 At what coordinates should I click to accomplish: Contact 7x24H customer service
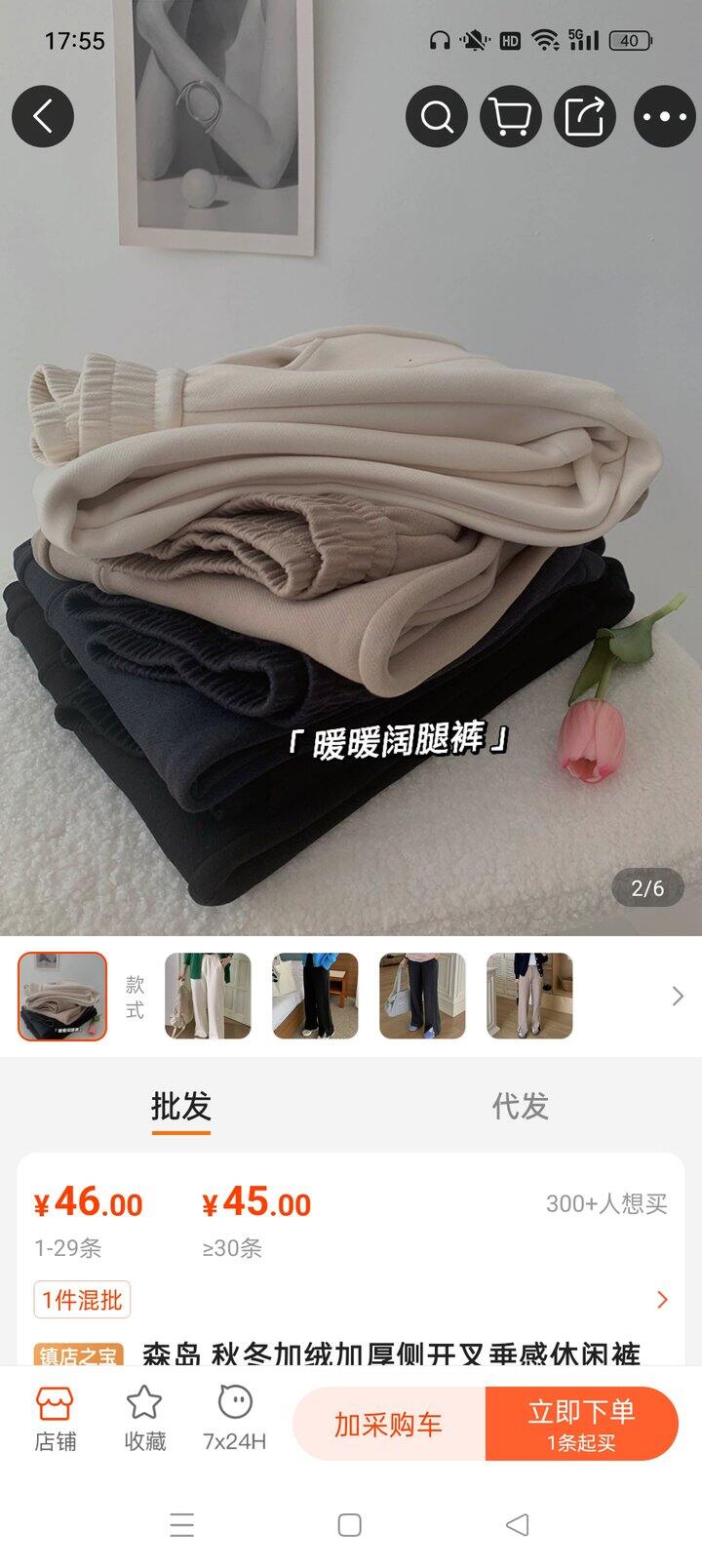point(234,1419)
